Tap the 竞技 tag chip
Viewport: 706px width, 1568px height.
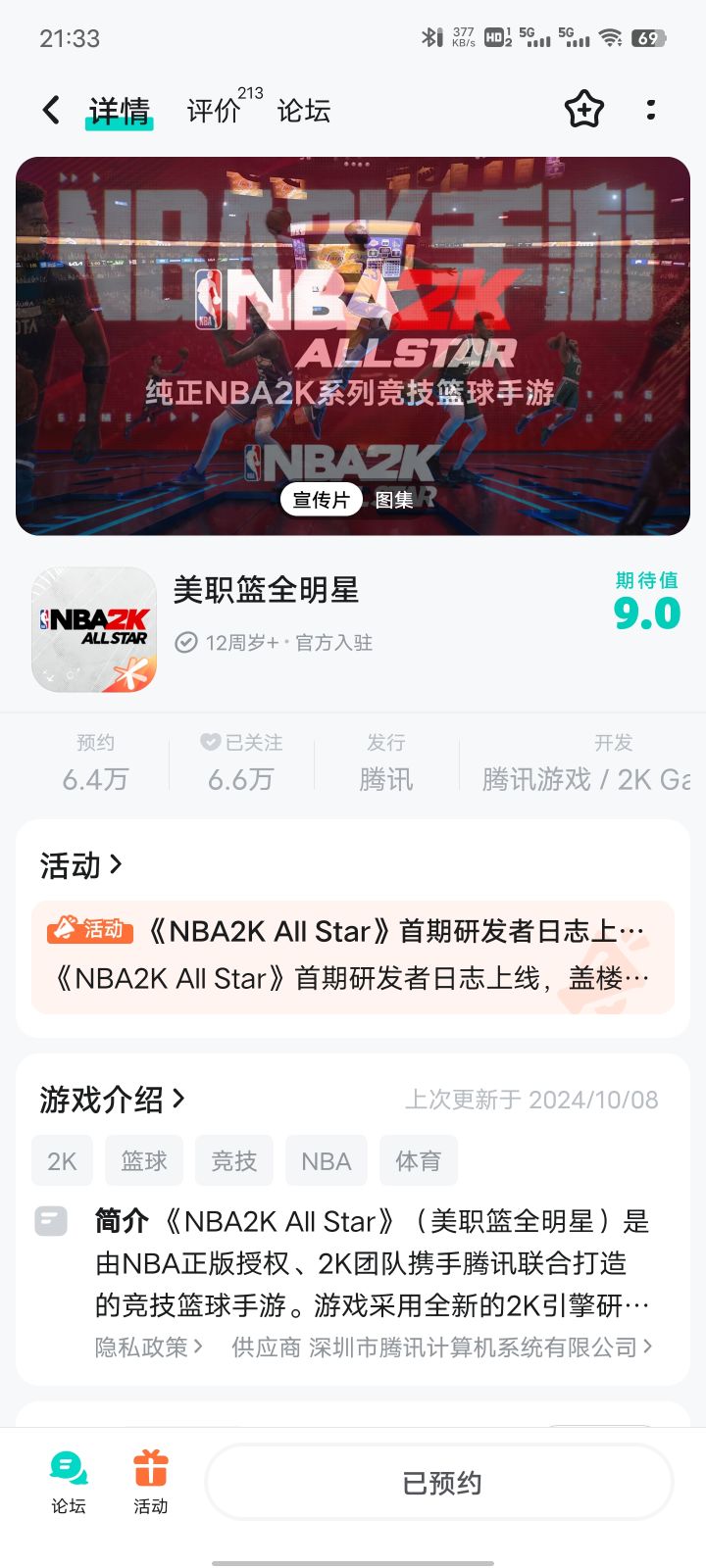234,1161
